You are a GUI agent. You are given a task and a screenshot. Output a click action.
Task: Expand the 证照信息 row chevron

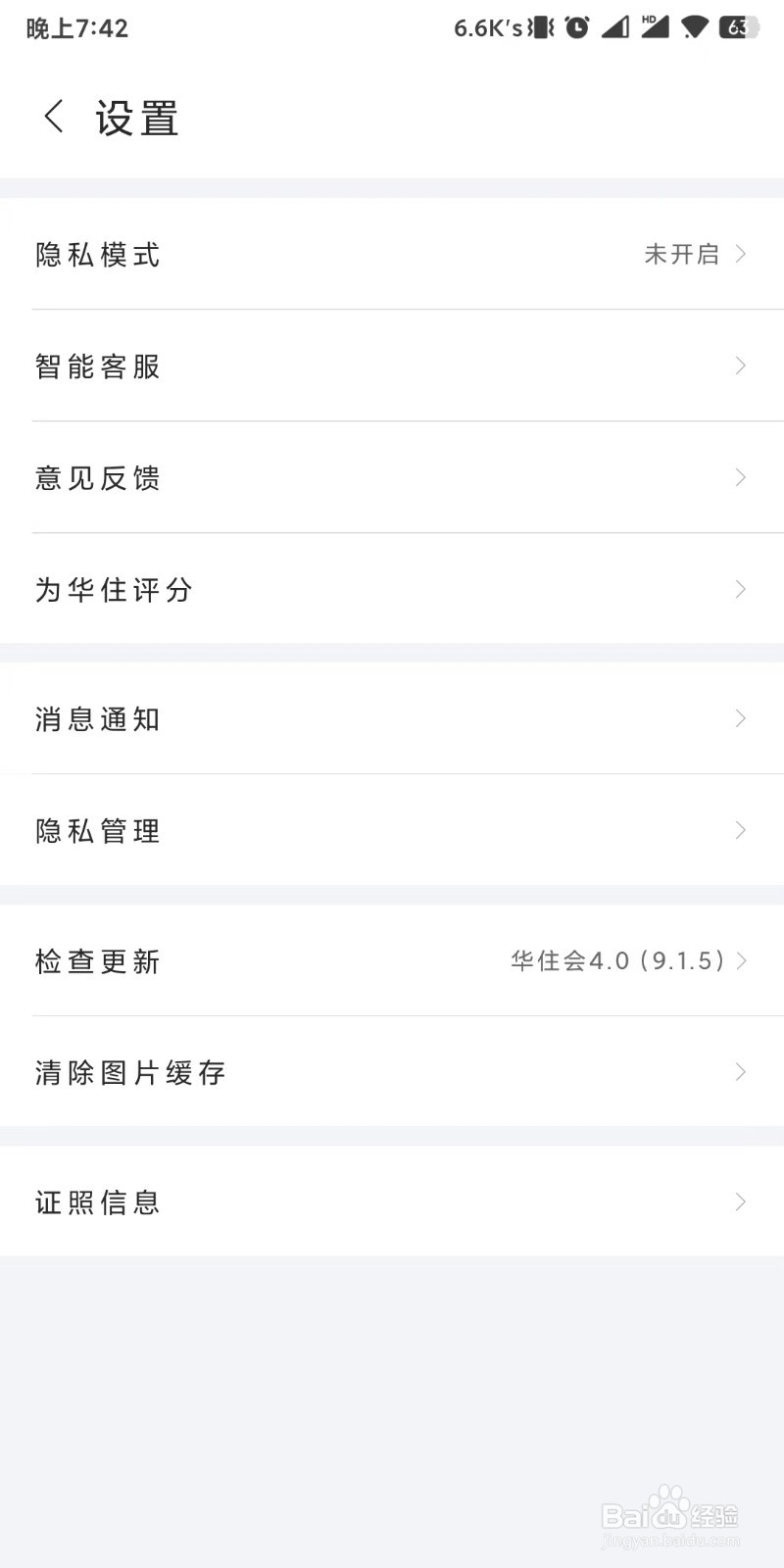[740, 1201]
